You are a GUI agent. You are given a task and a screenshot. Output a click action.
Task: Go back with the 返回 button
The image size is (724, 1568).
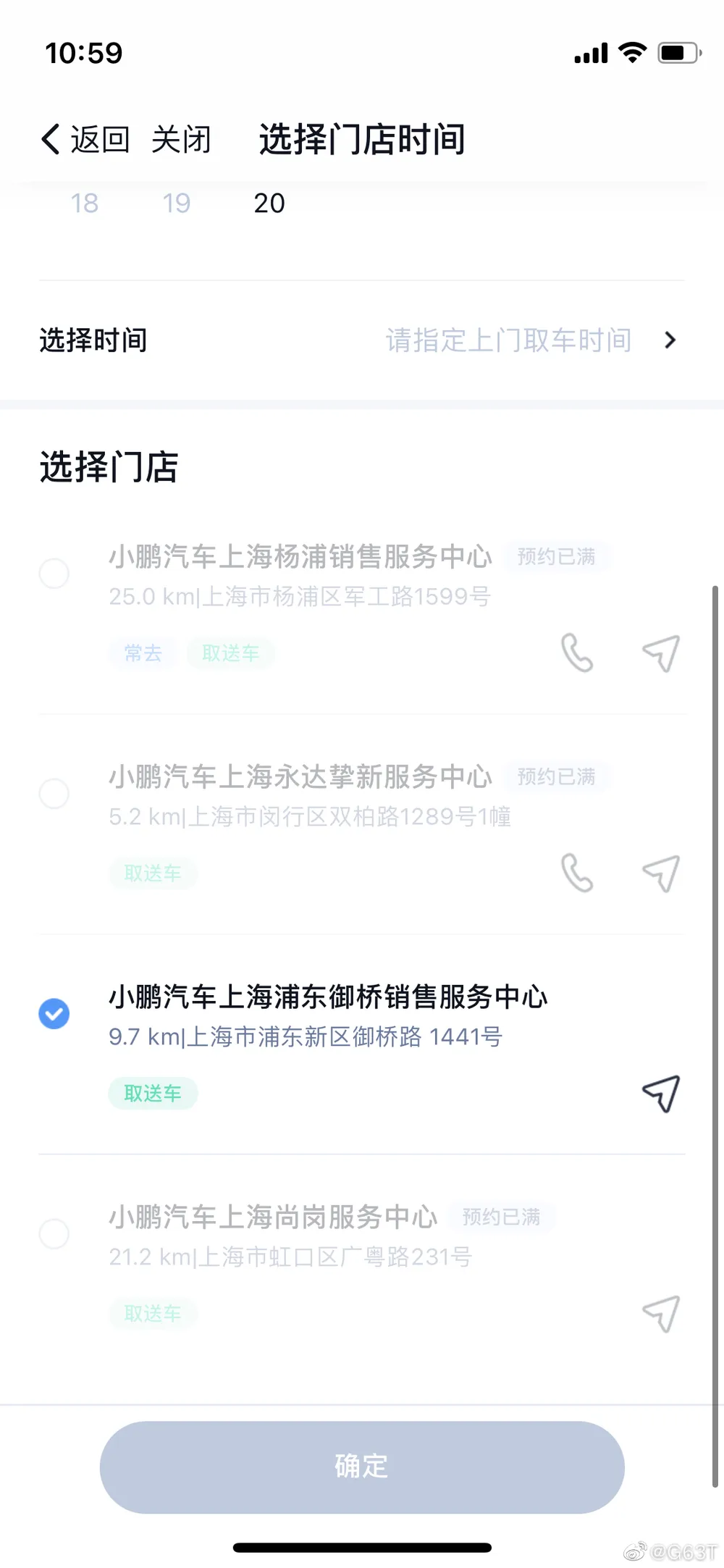click(x=85, y=139)
